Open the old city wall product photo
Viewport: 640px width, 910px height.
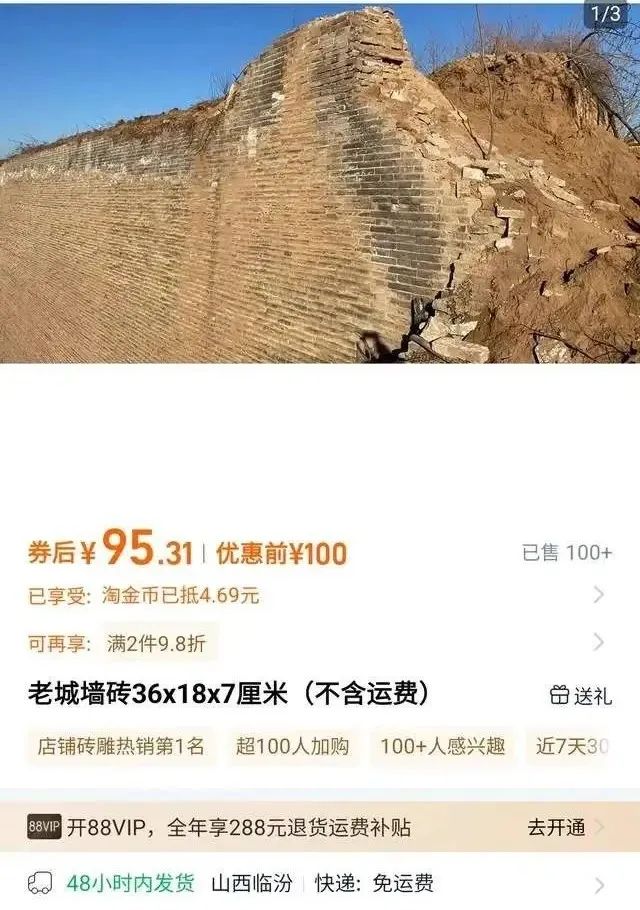(x=320, y=185)
